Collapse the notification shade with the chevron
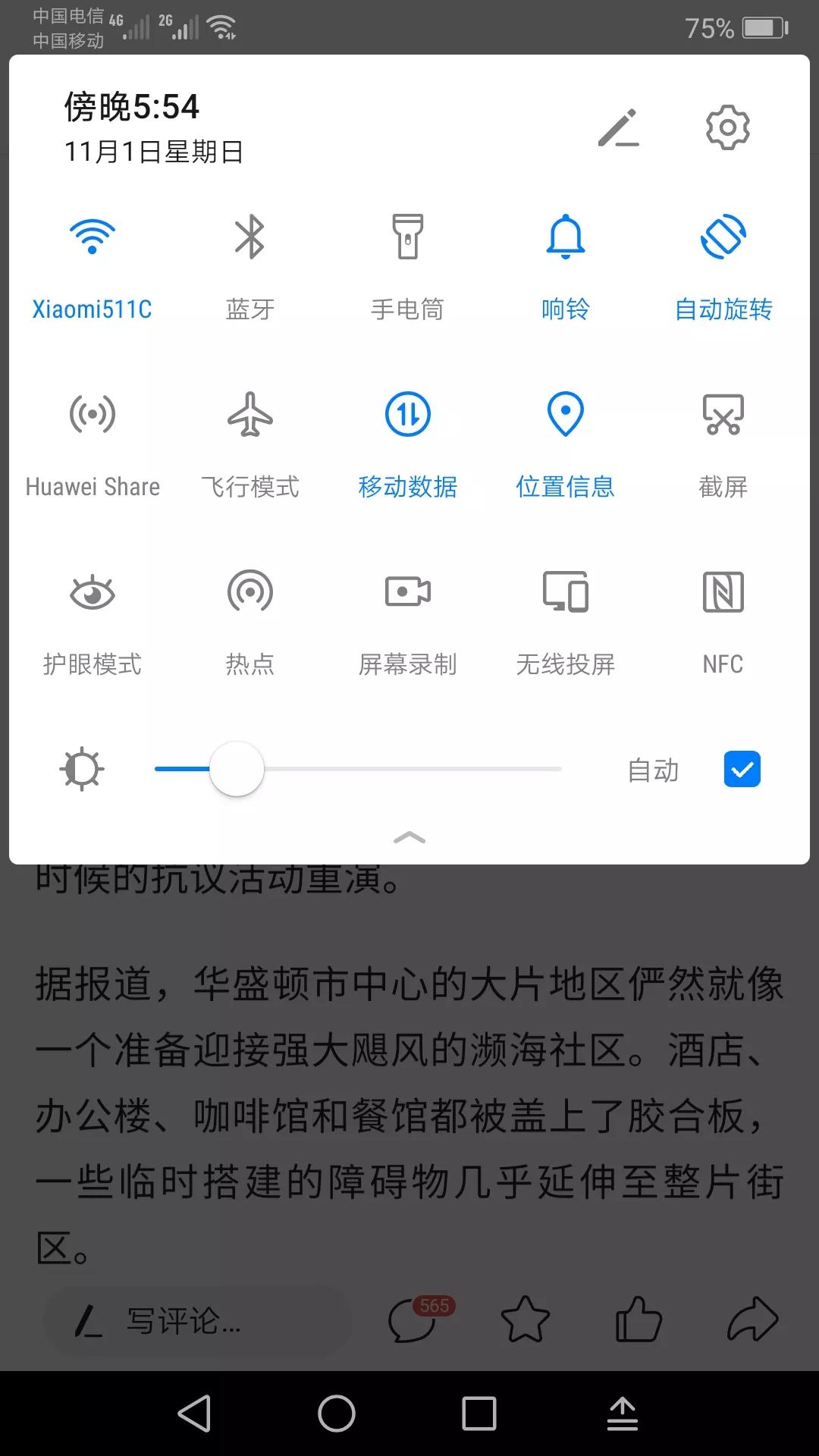819x1456 pixels. (x=409, y=838)
